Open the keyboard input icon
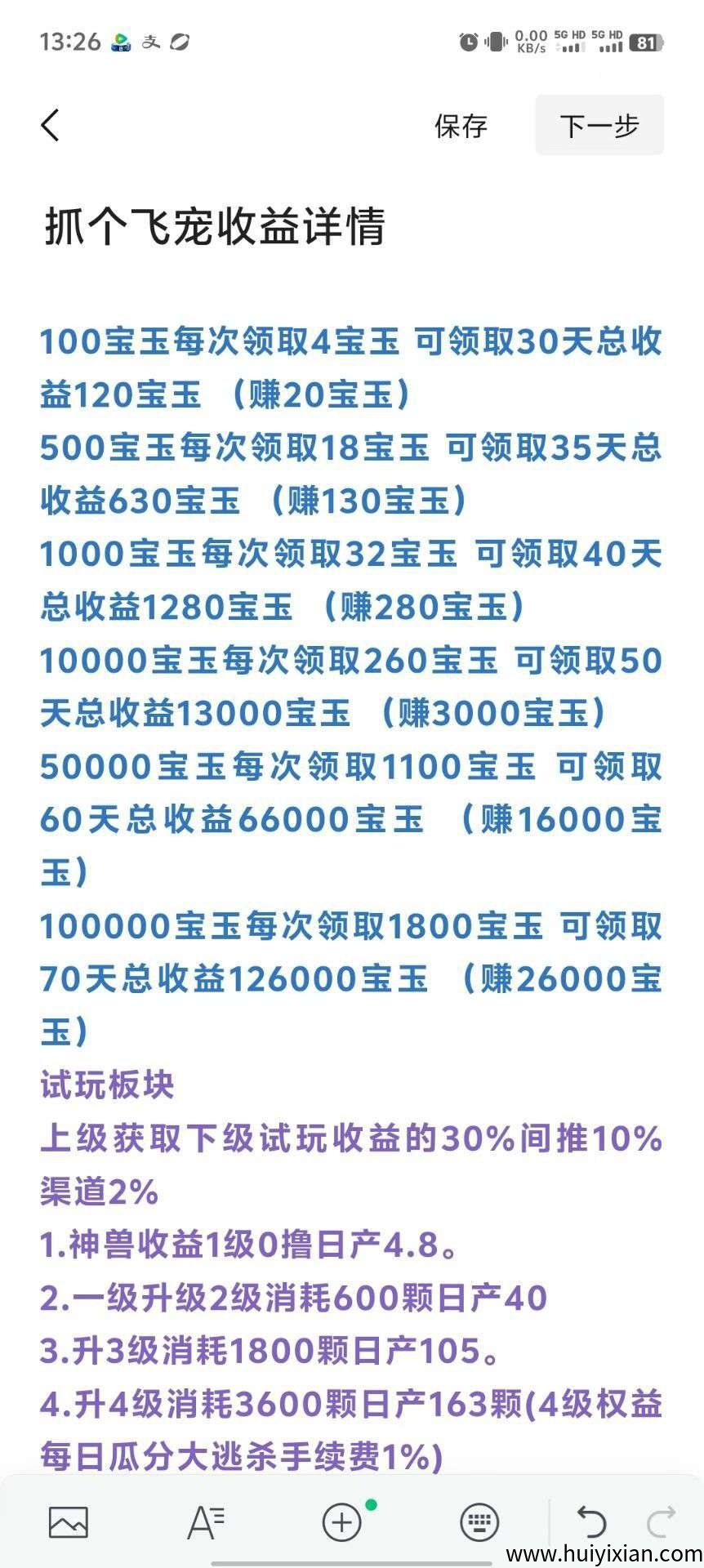Image resolution: width=704 pixels, height=1568 pixels. [479, 1521]
